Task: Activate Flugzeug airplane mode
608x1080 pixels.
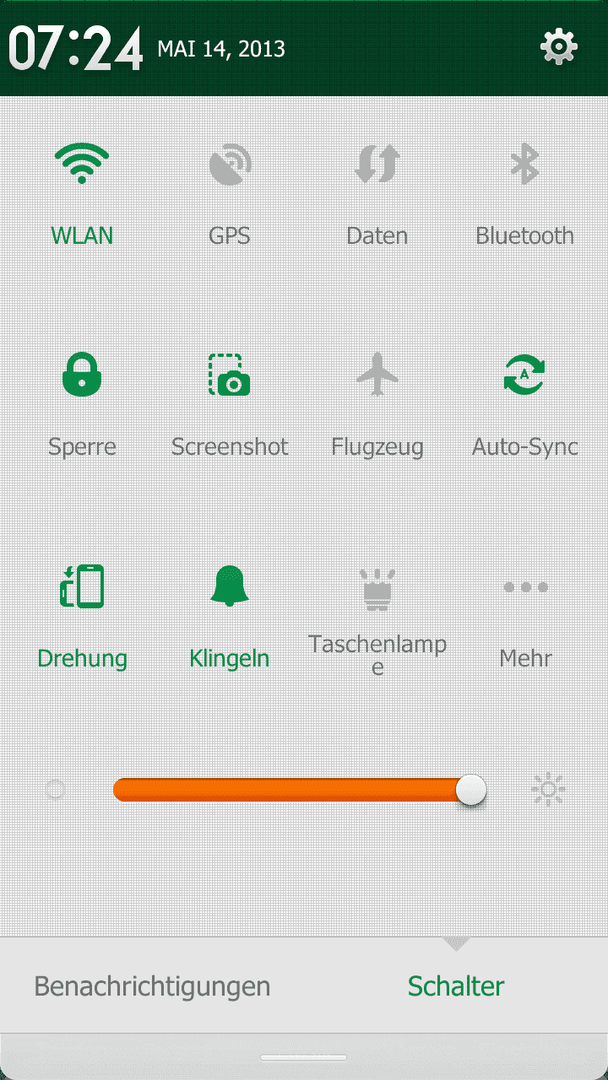Action: point(377,405)
